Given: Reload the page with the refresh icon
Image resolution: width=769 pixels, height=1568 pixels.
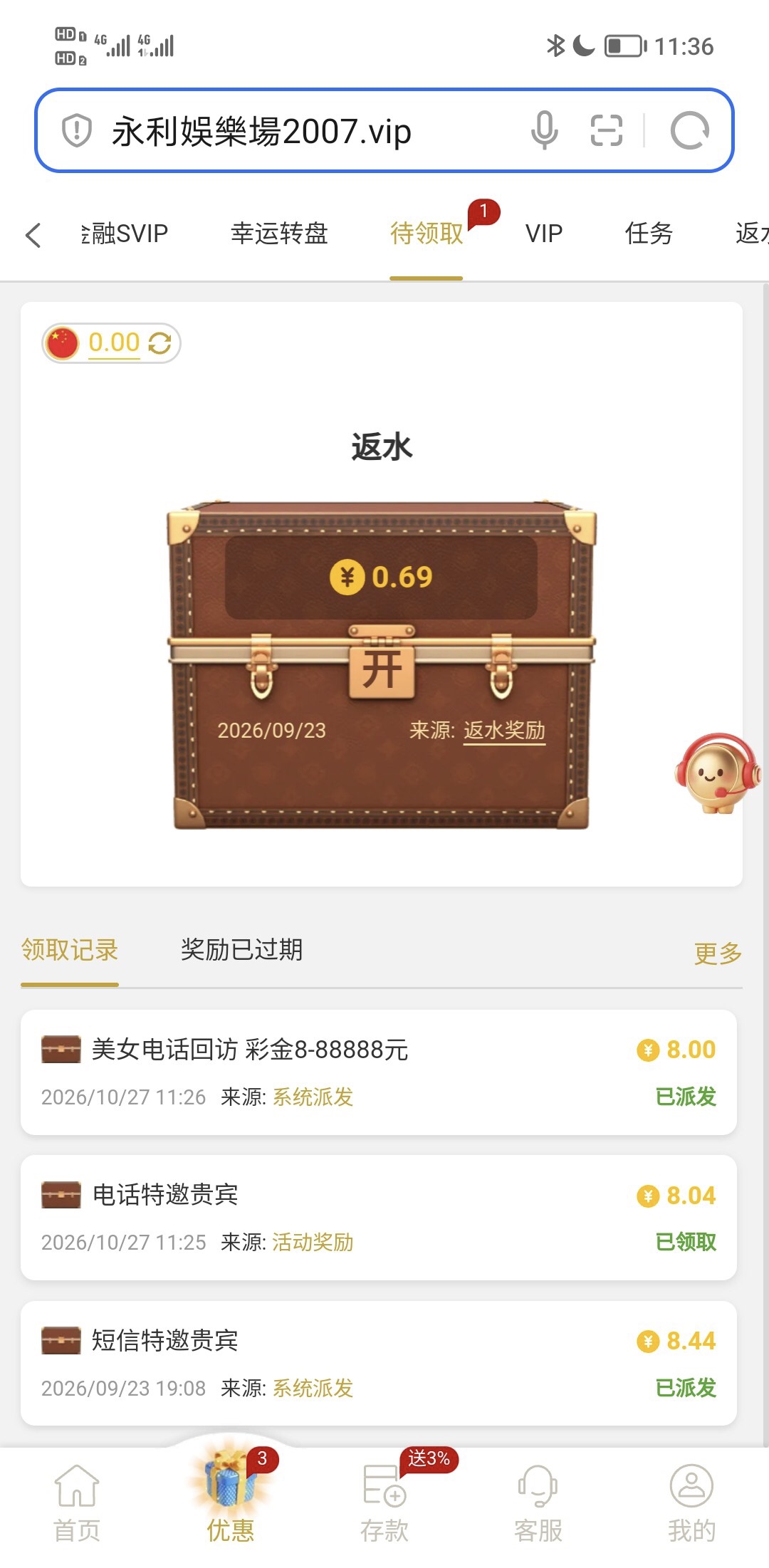Looking at the screenshot, I should pyautogui.click(x=690, y=130).
